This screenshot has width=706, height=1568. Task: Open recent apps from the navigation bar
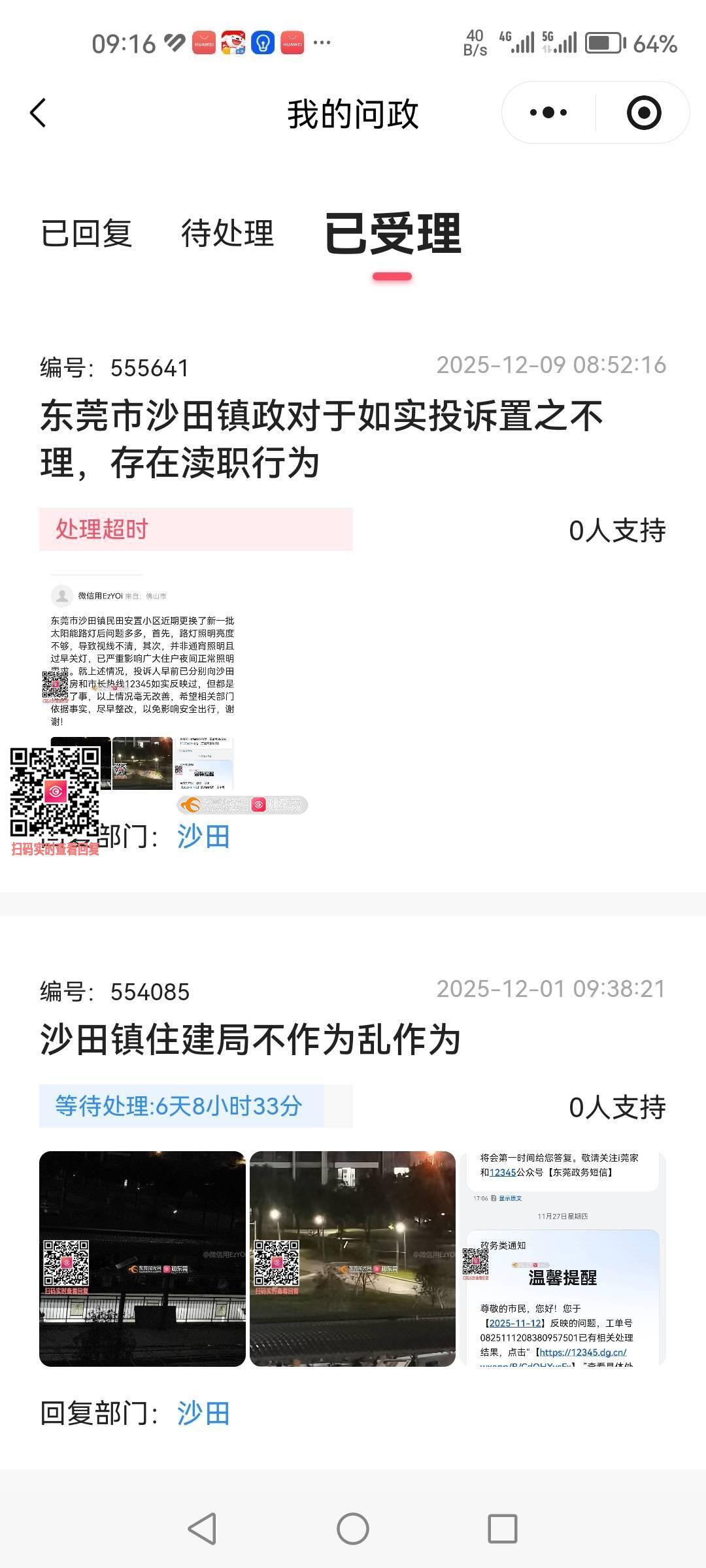point(502,1529)
